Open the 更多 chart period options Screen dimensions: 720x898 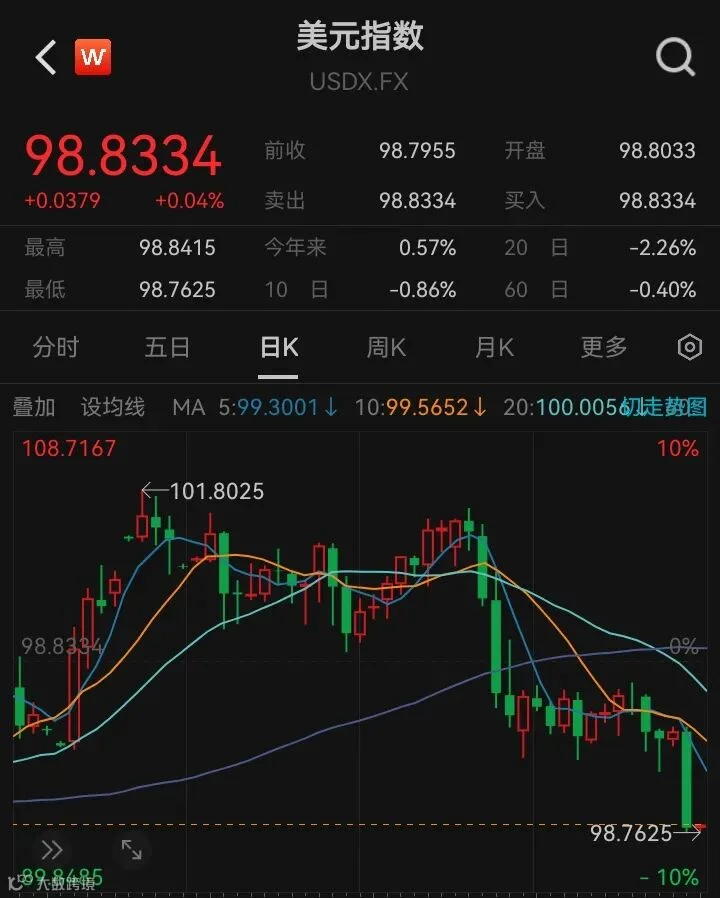click(604, 347)
